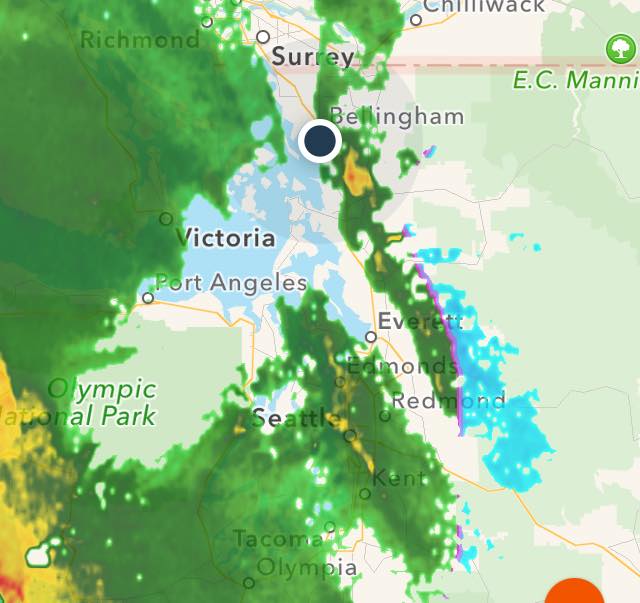
Task: Tap the orange floating button
Action: 575,592
